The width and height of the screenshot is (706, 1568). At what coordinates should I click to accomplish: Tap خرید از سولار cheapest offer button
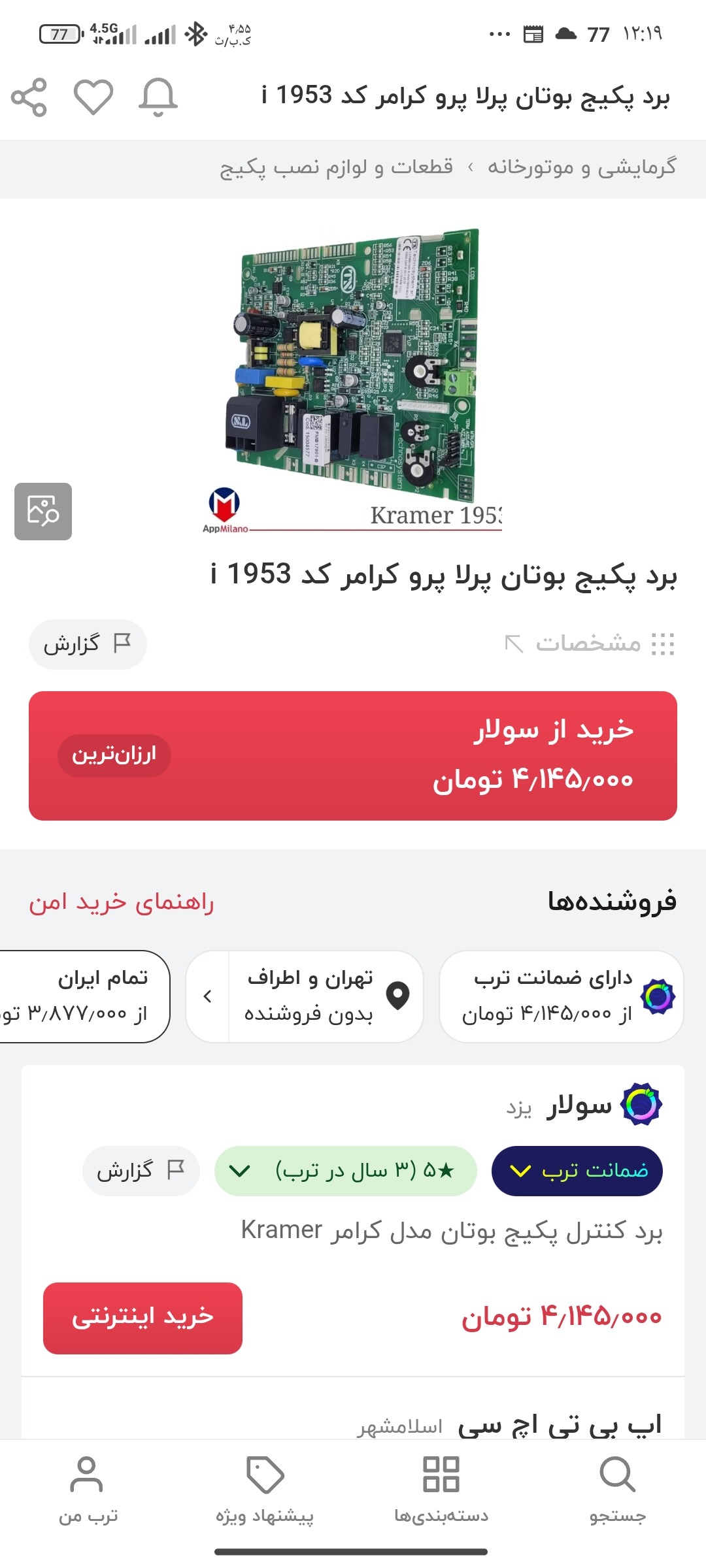click(353, 756)
